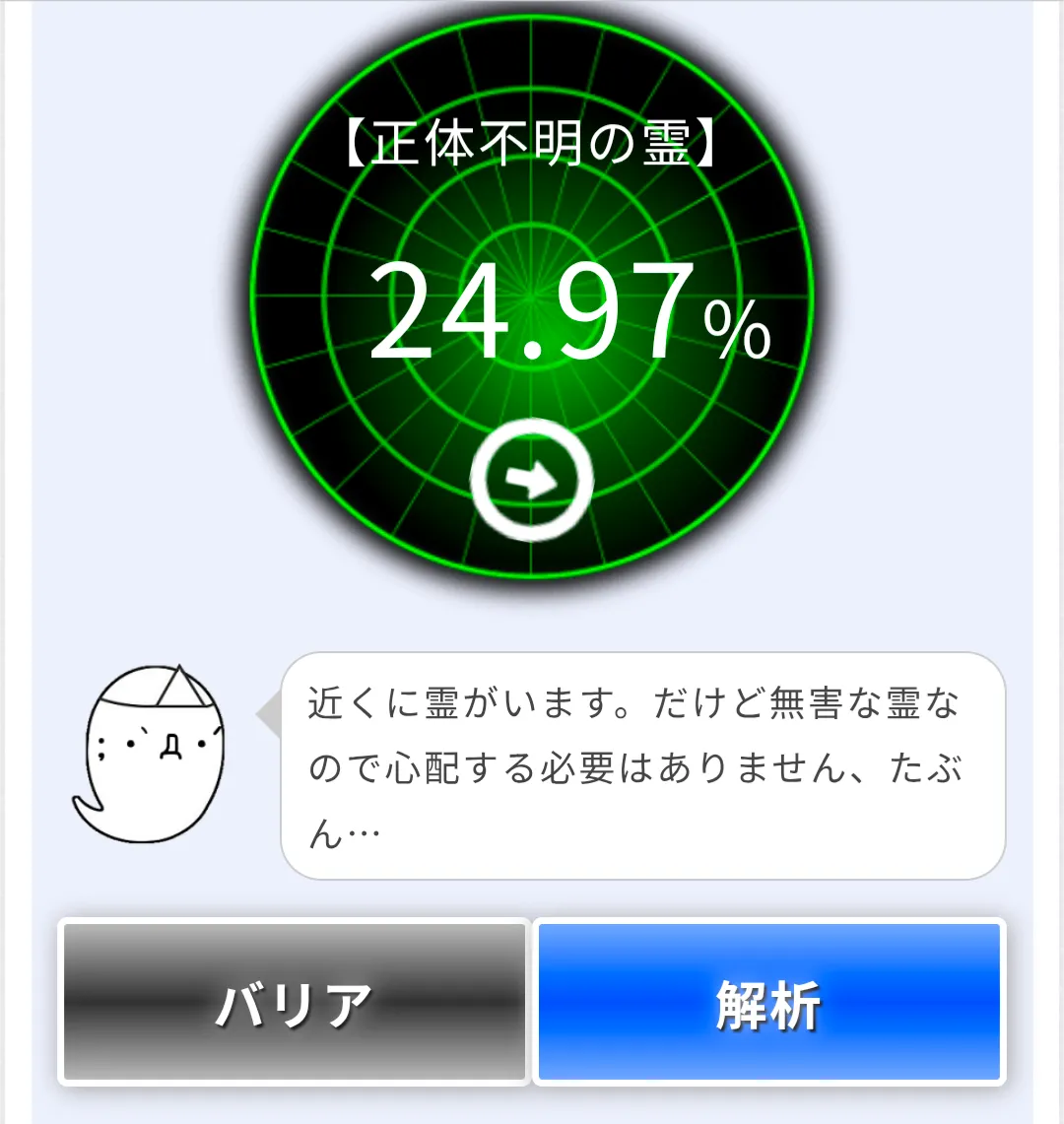Start analysis with the 解析 button
The image size is (1064, 1124).
[769, 1002]
